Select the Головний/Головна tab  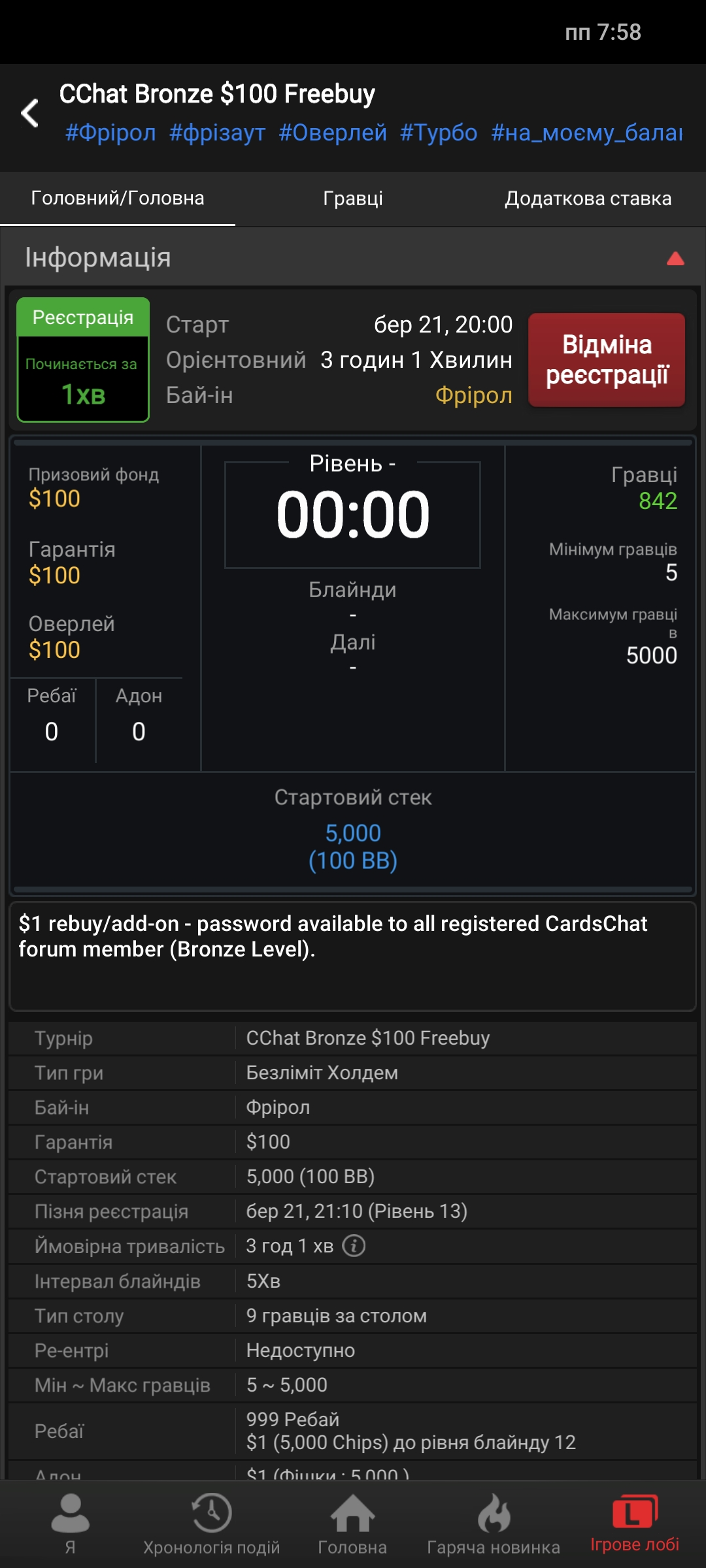118,199
